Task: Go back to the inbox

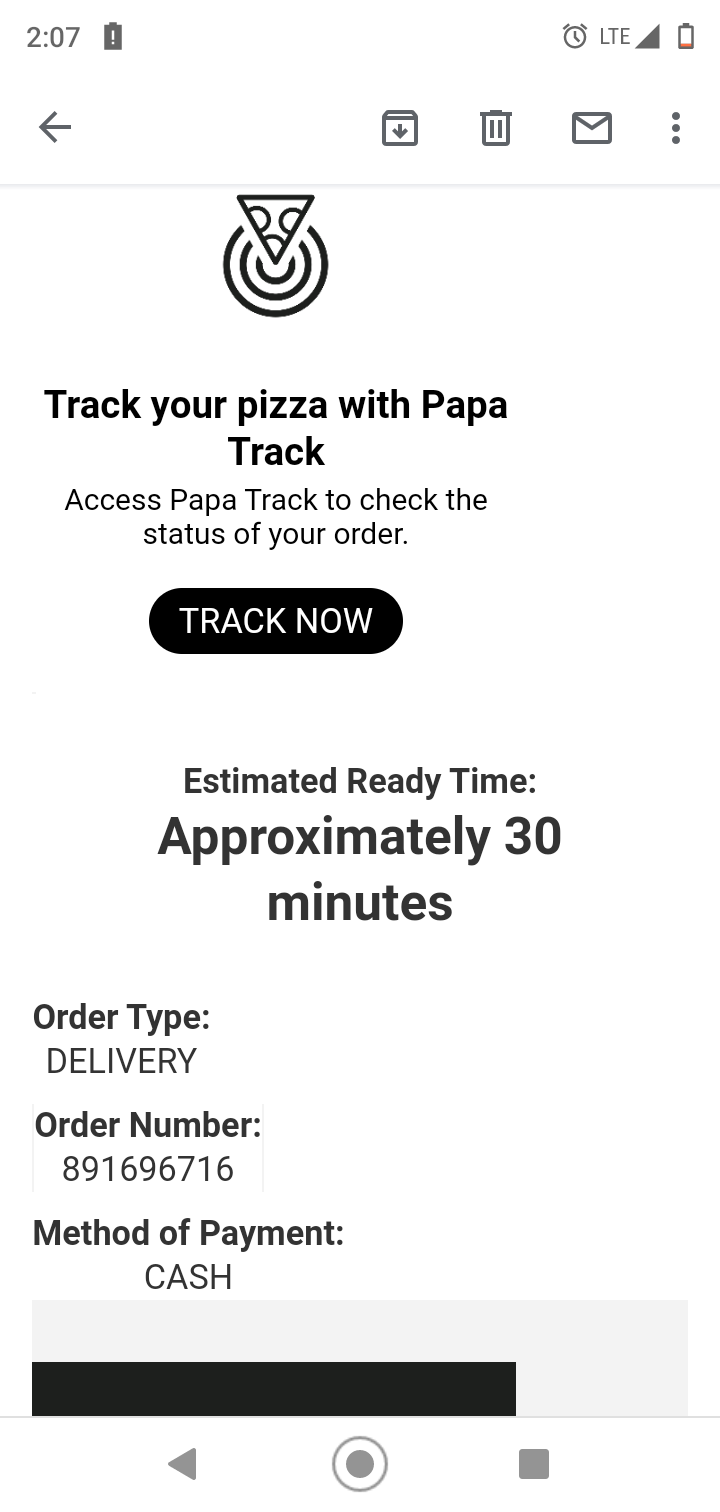Action: point(55,127)
